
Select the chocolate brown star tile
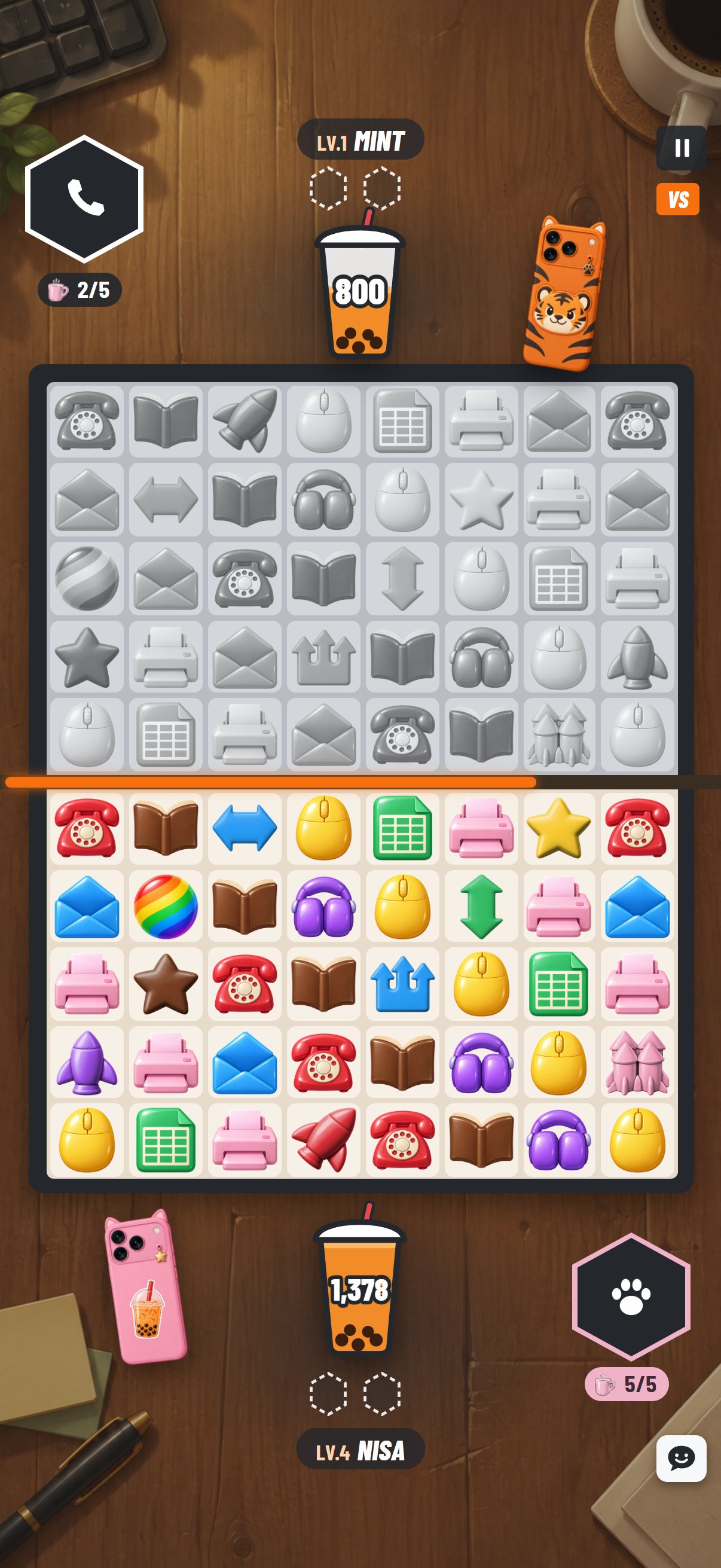(x=166, y=984)
